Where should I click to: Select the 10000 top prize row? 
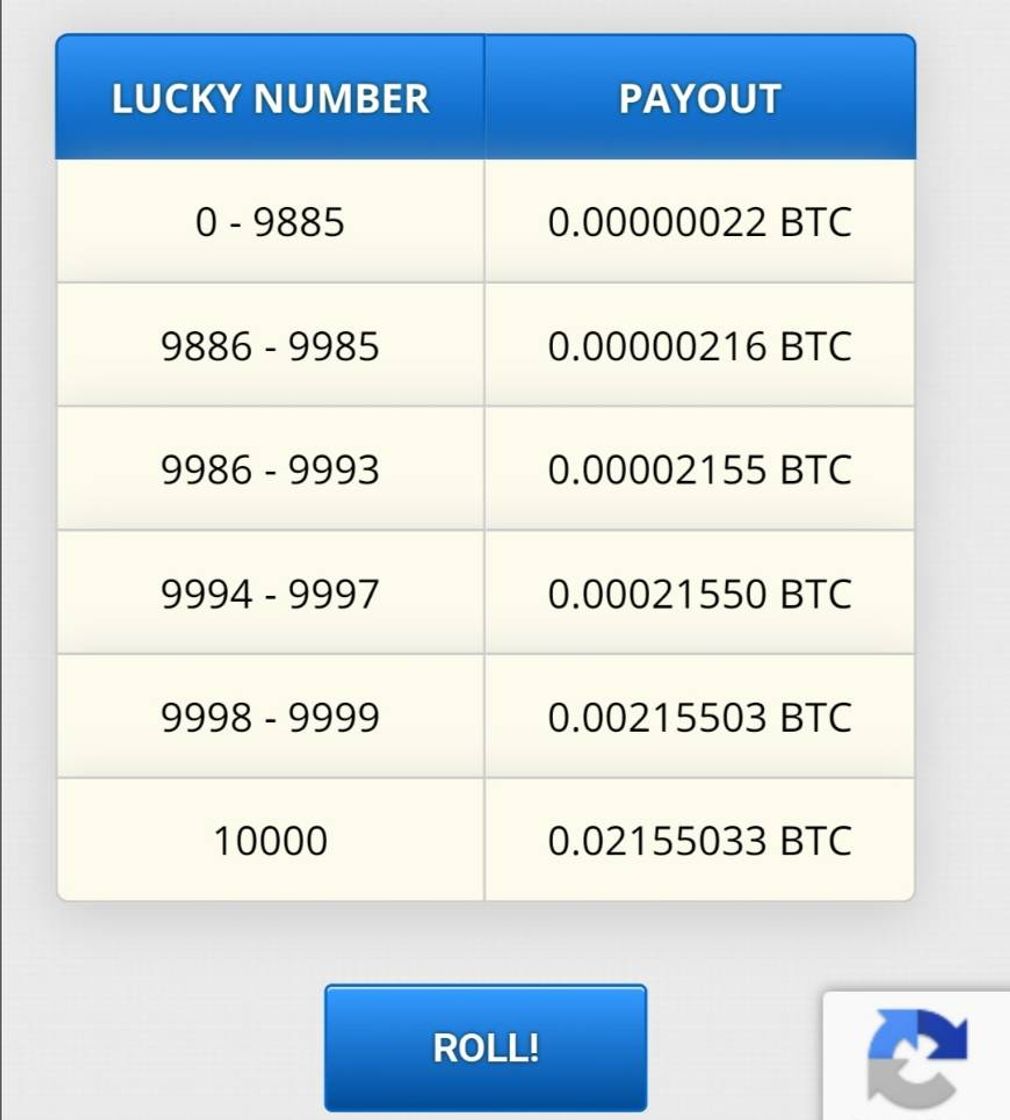271,839
